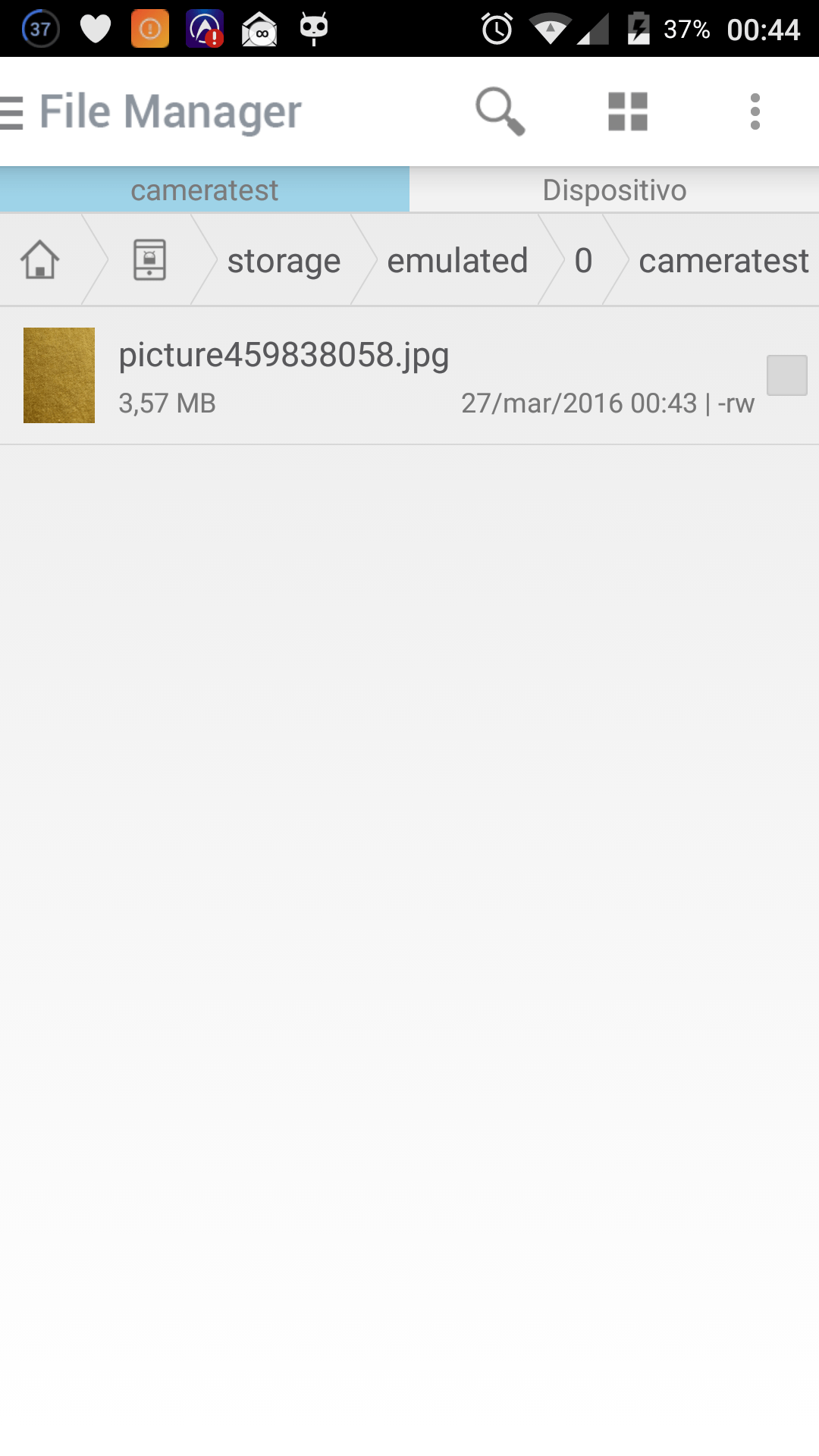The image size is (819, 1456).
Task: Open the search function
Action: (x=498, y=111)
